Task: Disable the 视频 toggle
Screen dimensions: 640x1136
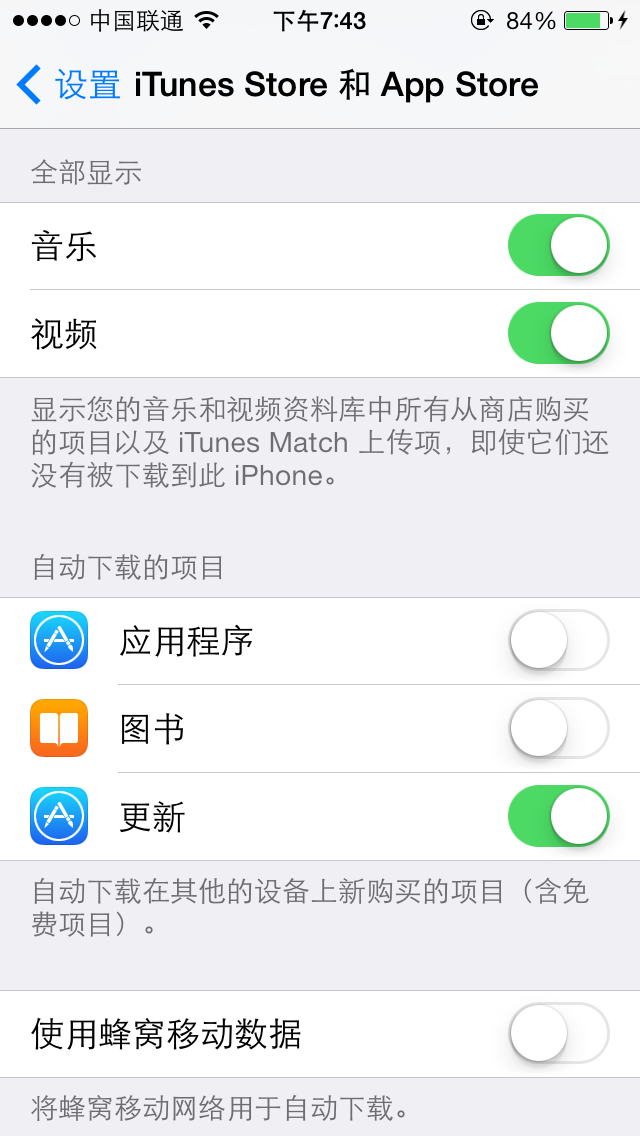Action: [x=558, y=333]
